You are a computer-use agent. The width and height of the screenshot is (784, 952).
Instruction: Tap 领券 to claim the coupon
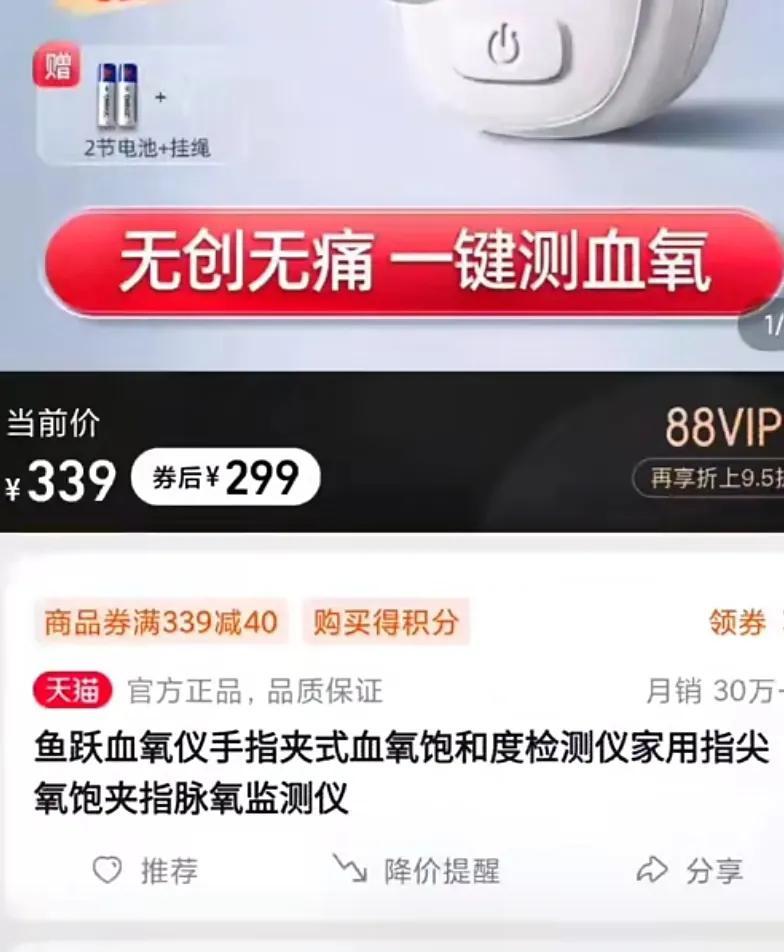738,622
